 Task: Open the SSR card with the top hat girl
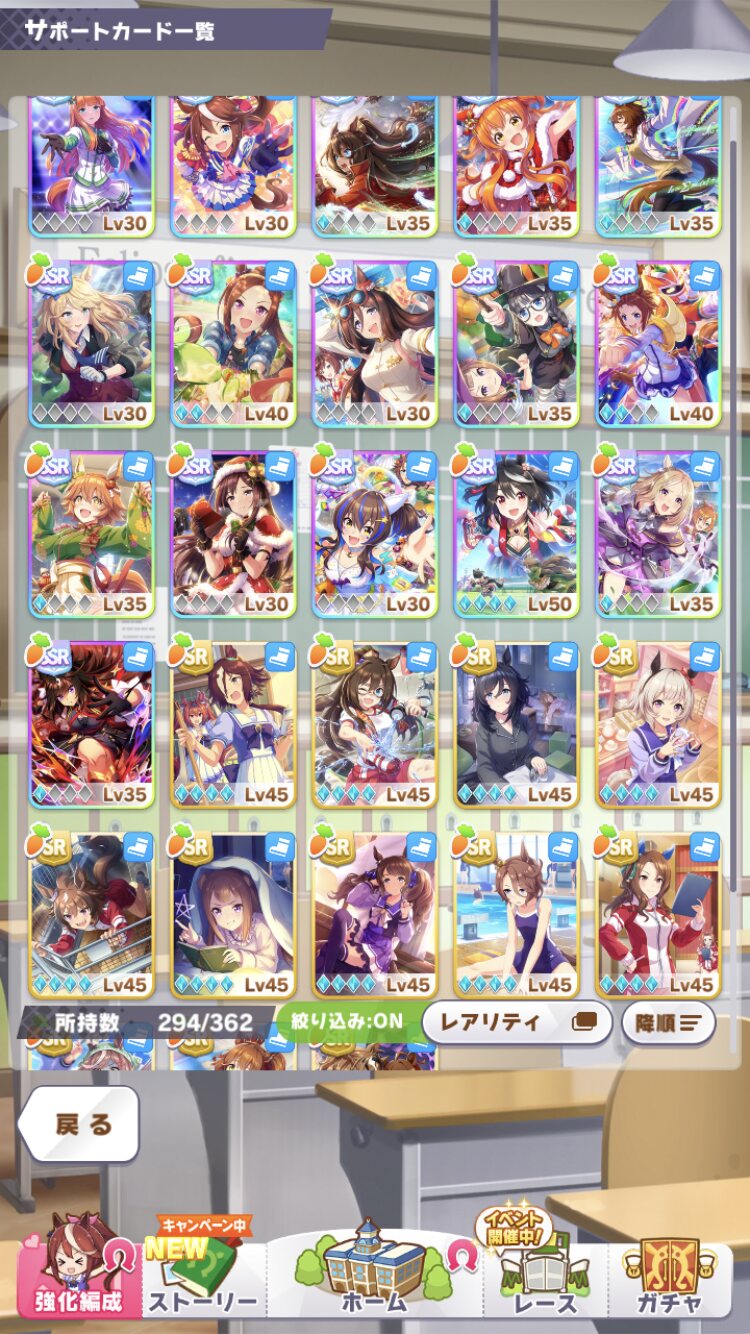[x=516, y=343]
